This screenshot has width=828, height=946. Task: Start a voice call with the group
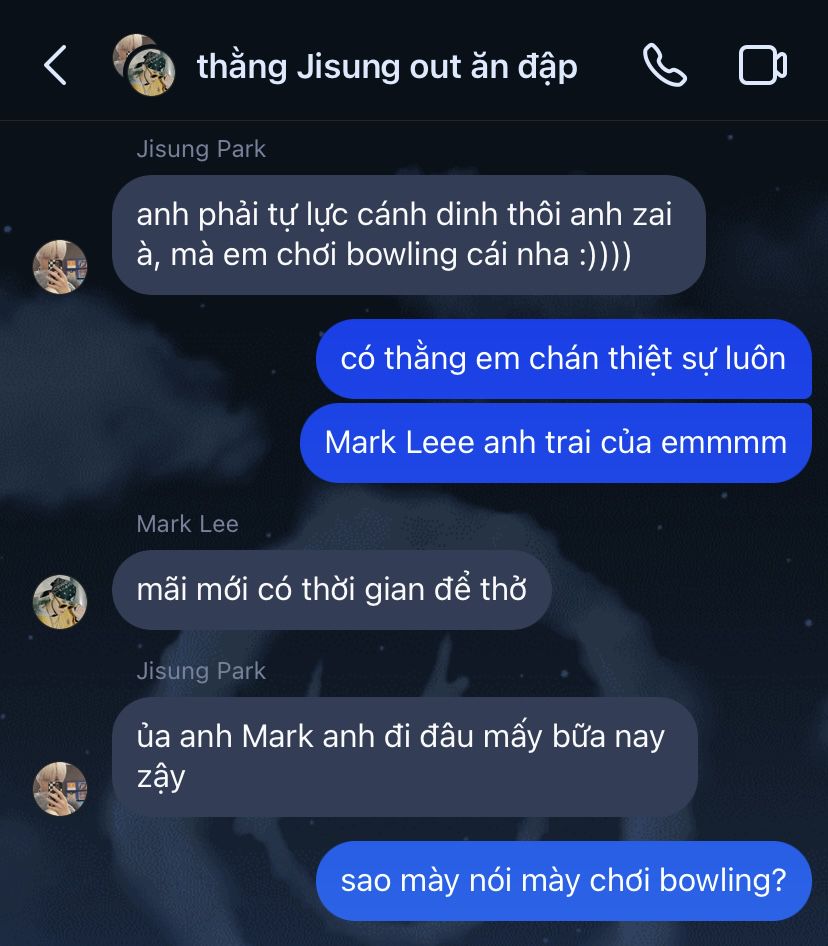(x=664, y=66)
